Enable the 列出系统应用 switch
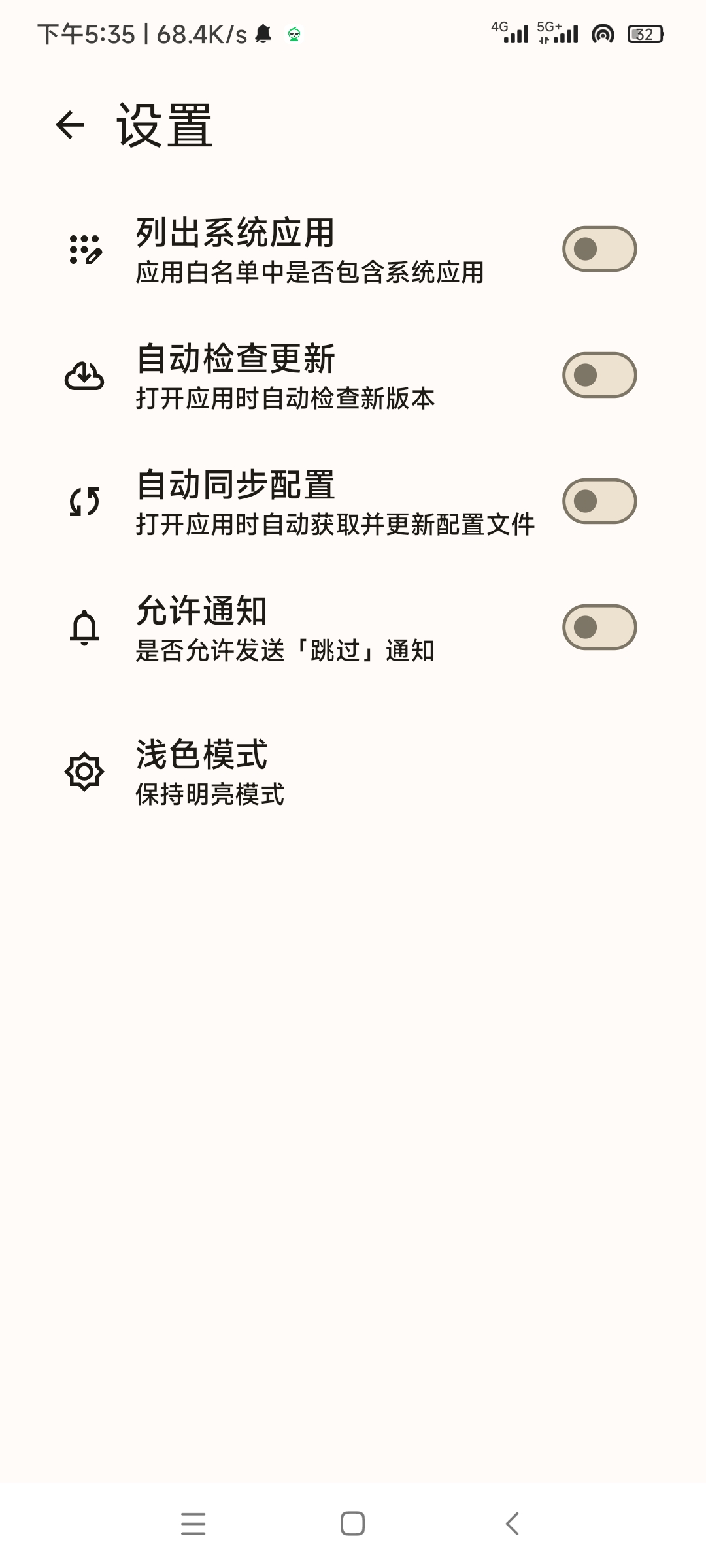Screen dimensions: 706x1568 (599, 249)
